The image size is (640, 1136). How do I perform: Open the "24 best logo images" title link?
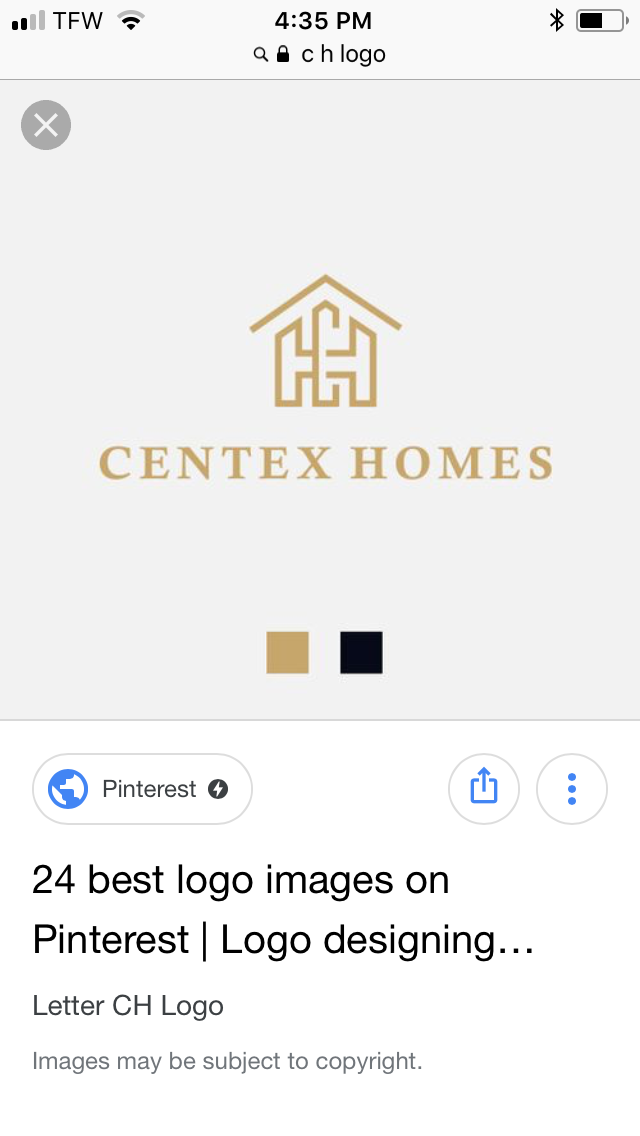click(282, 909)
